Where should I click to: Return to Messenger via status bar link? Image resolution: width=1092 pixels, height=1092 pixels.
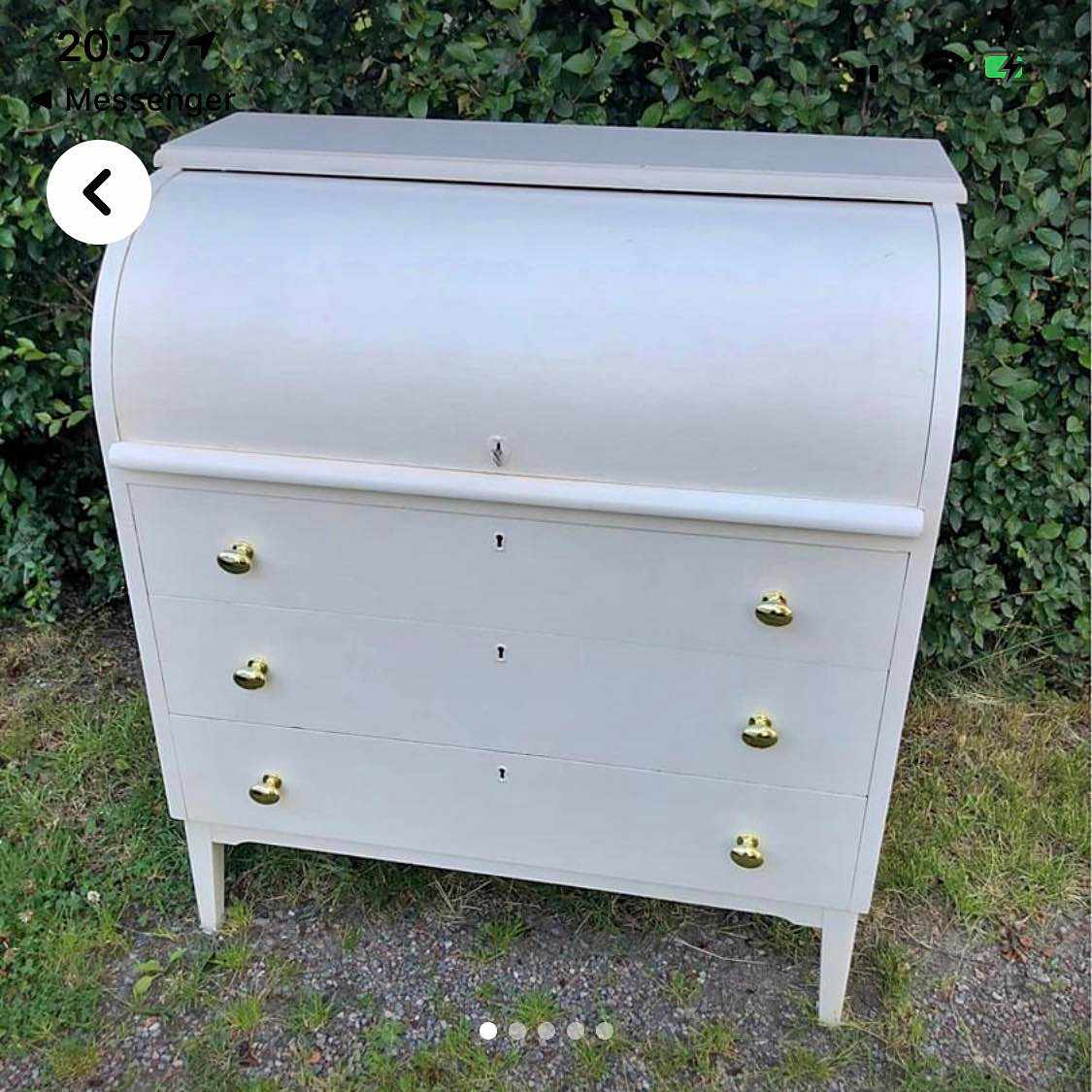[x=134, y=99]
